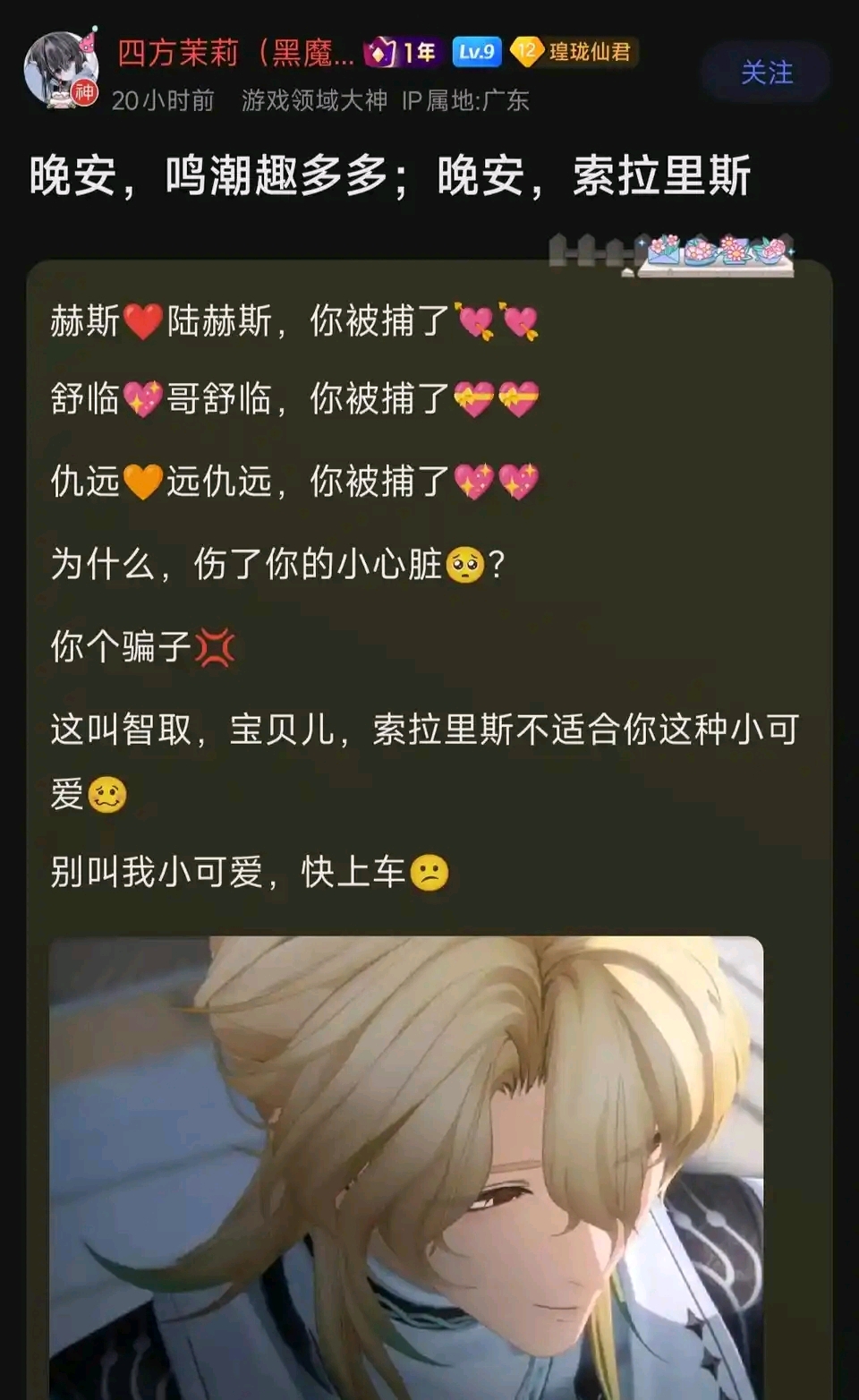View the blonde character image in the post

pos(406,1164)
